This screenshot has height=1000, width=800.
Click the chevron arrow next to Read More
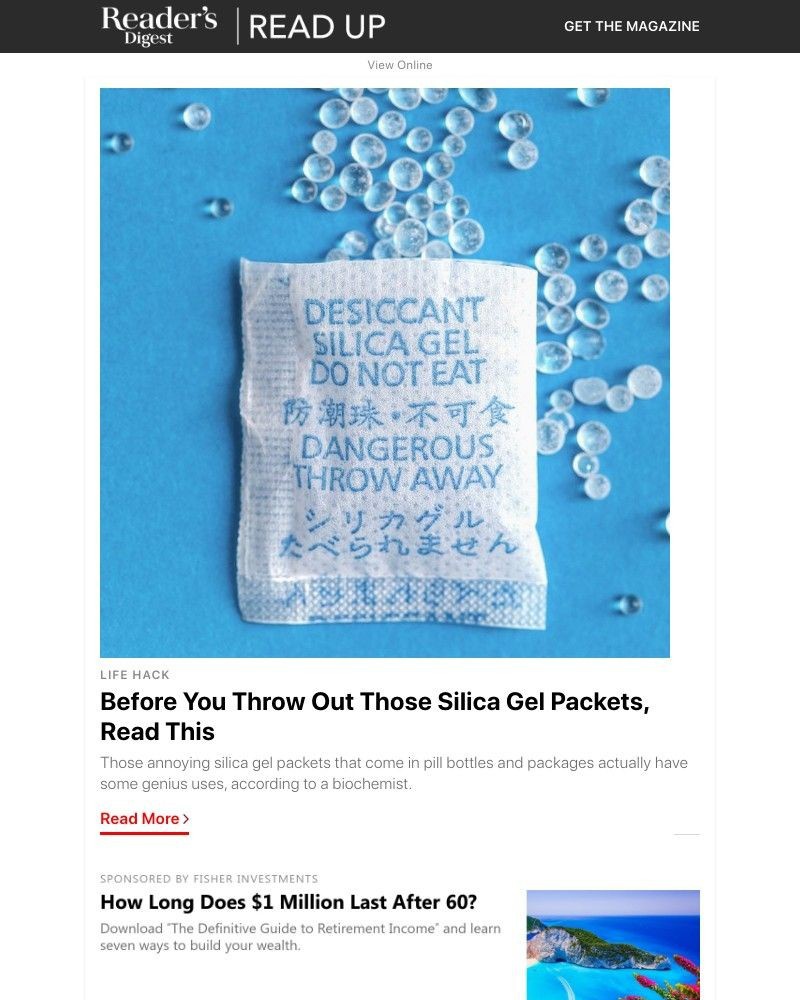click(x=187, y=818)
